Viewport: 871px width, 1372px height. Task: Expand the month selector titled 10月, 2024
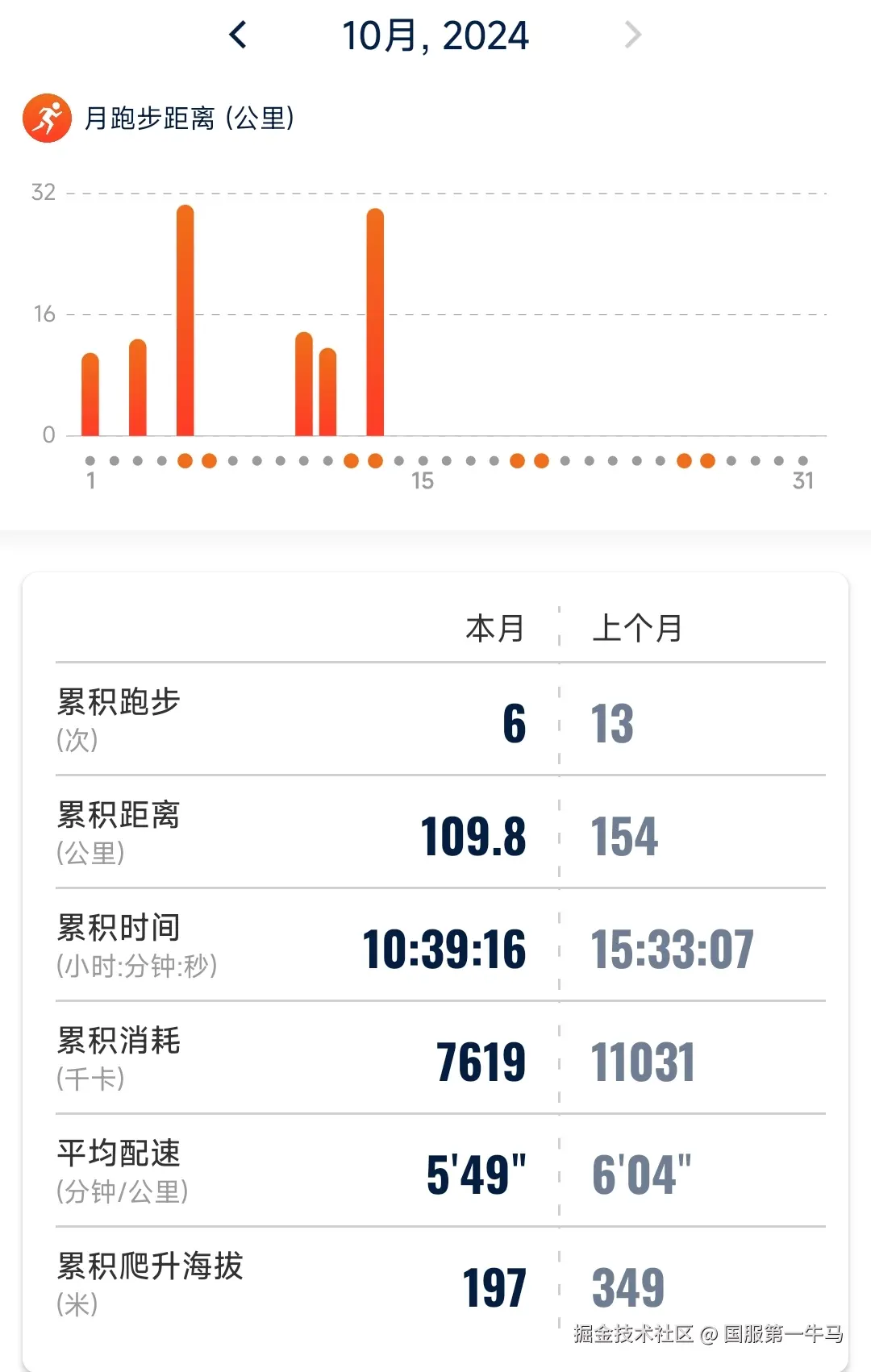tap(435, 35)
